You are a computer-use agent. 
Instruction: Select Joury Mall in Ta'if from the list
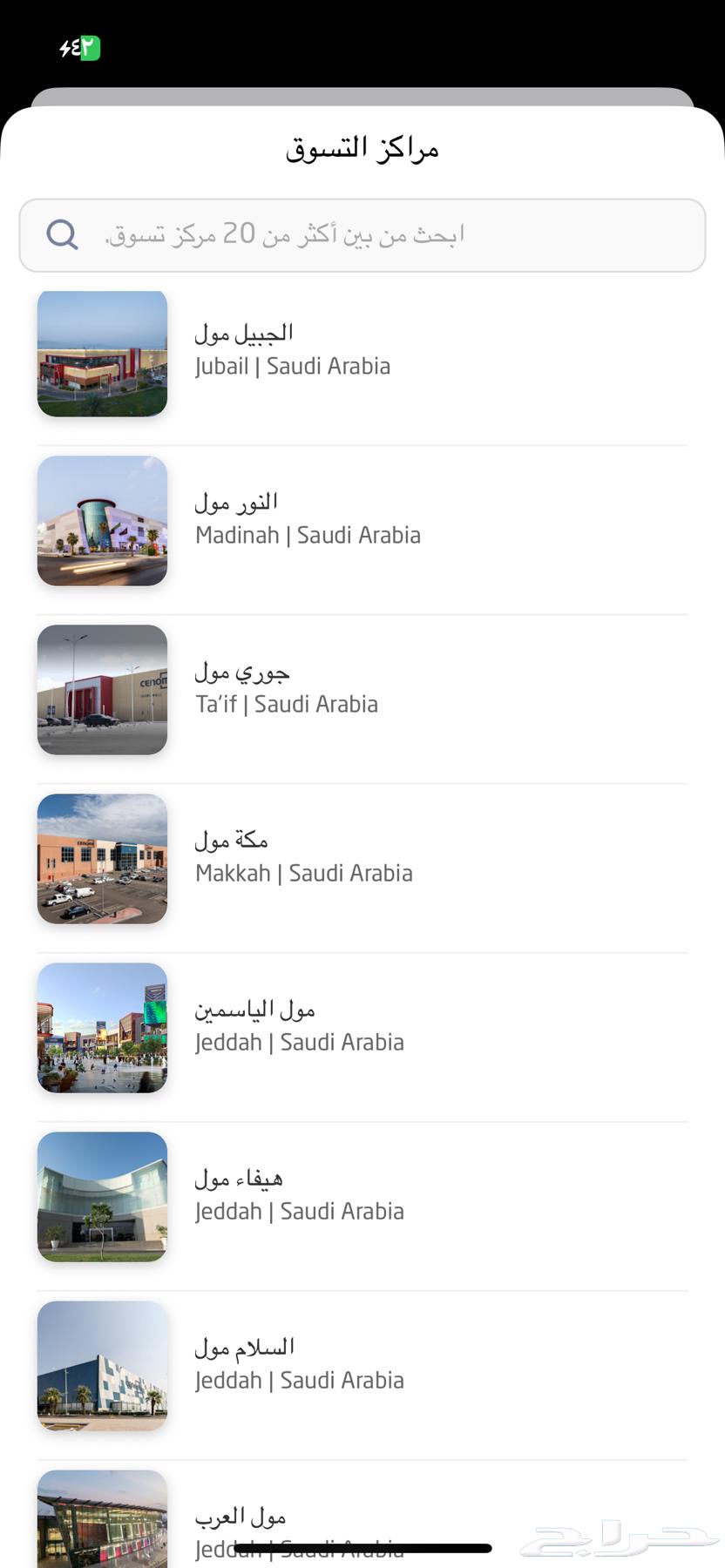click(x=362, y=691)
